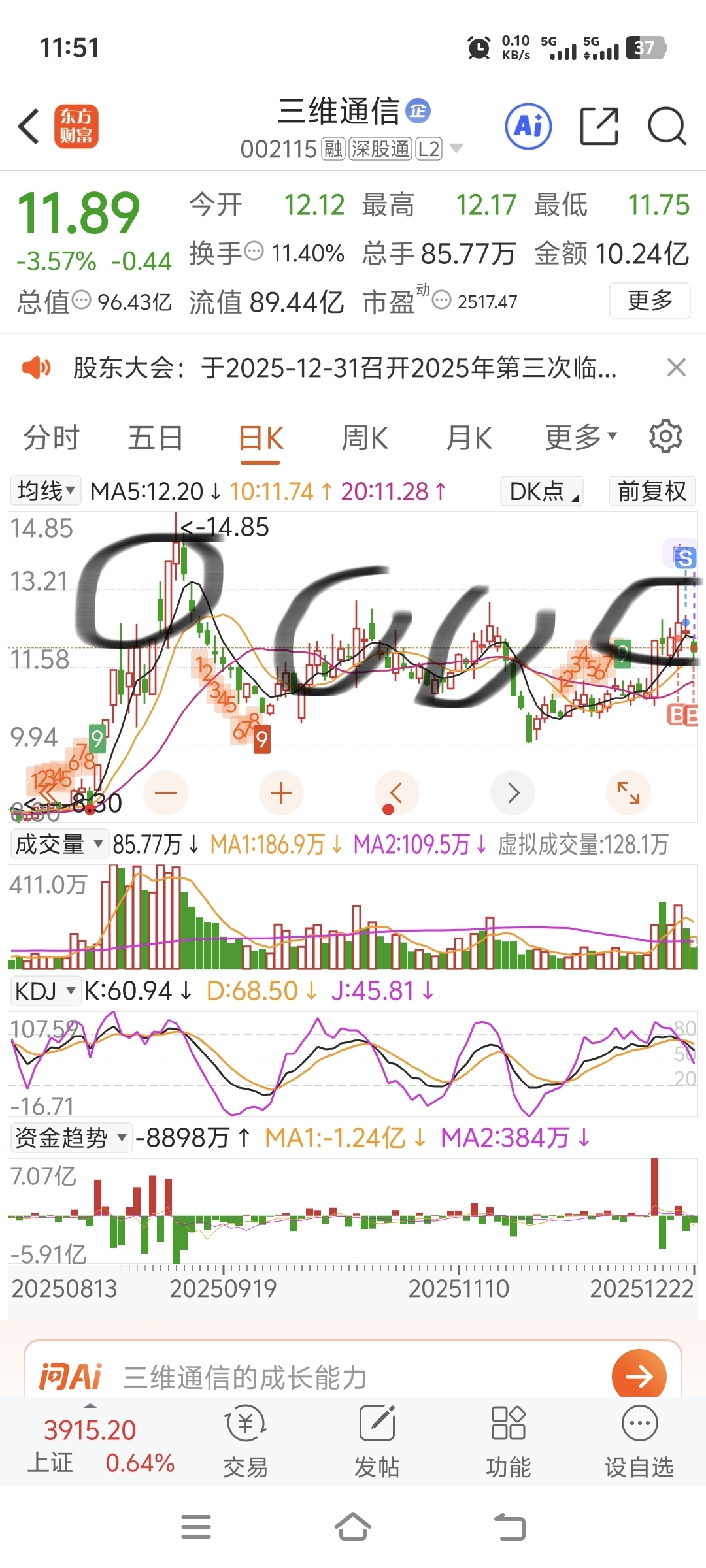Select the 周K chart tab

point(365,438)
